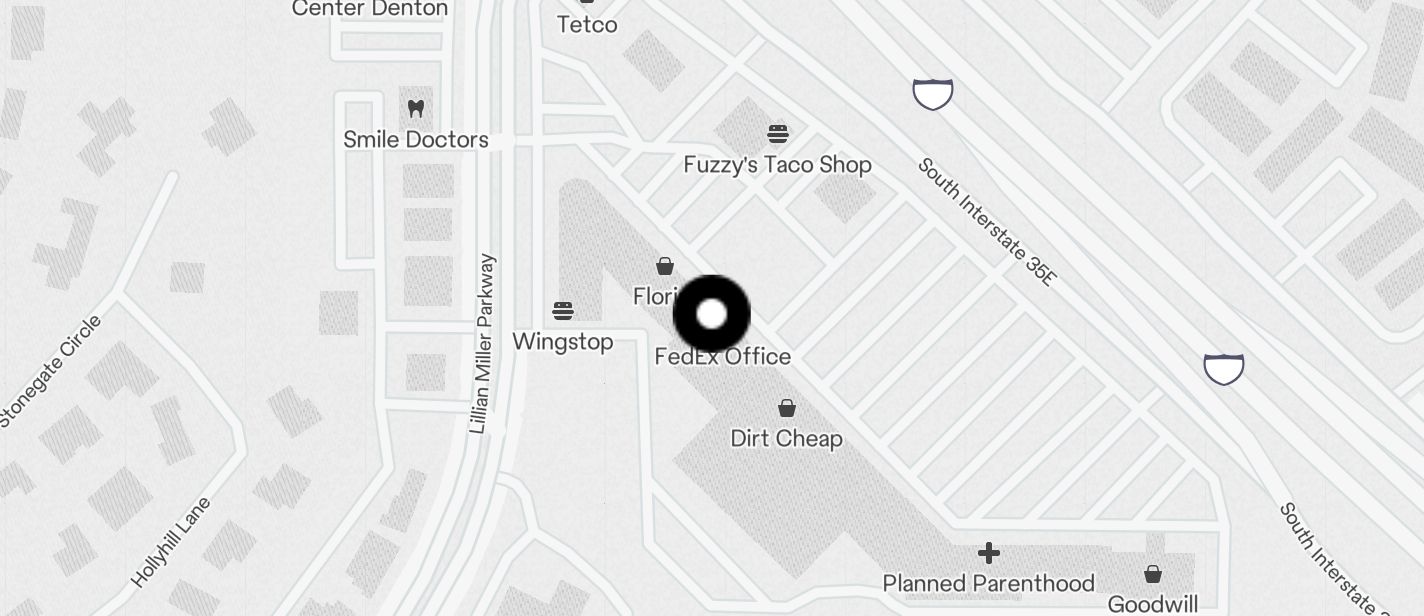Open the Fuzzy's Taco Shop marker
This screenshot has width=1424, height=616.
(x=778, y=134)
